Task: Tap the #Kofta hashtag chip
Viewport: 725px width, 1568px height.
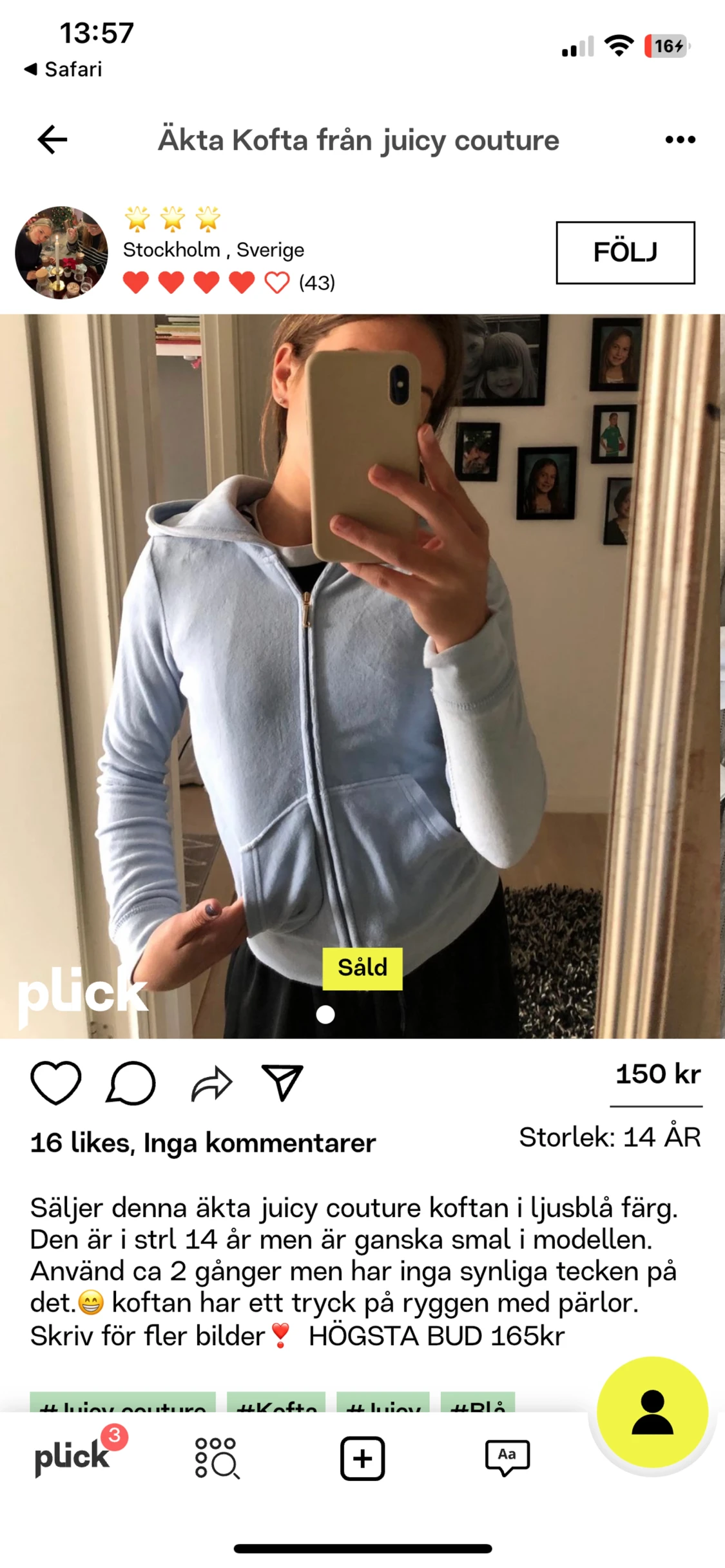Action: click(276, 1402)
